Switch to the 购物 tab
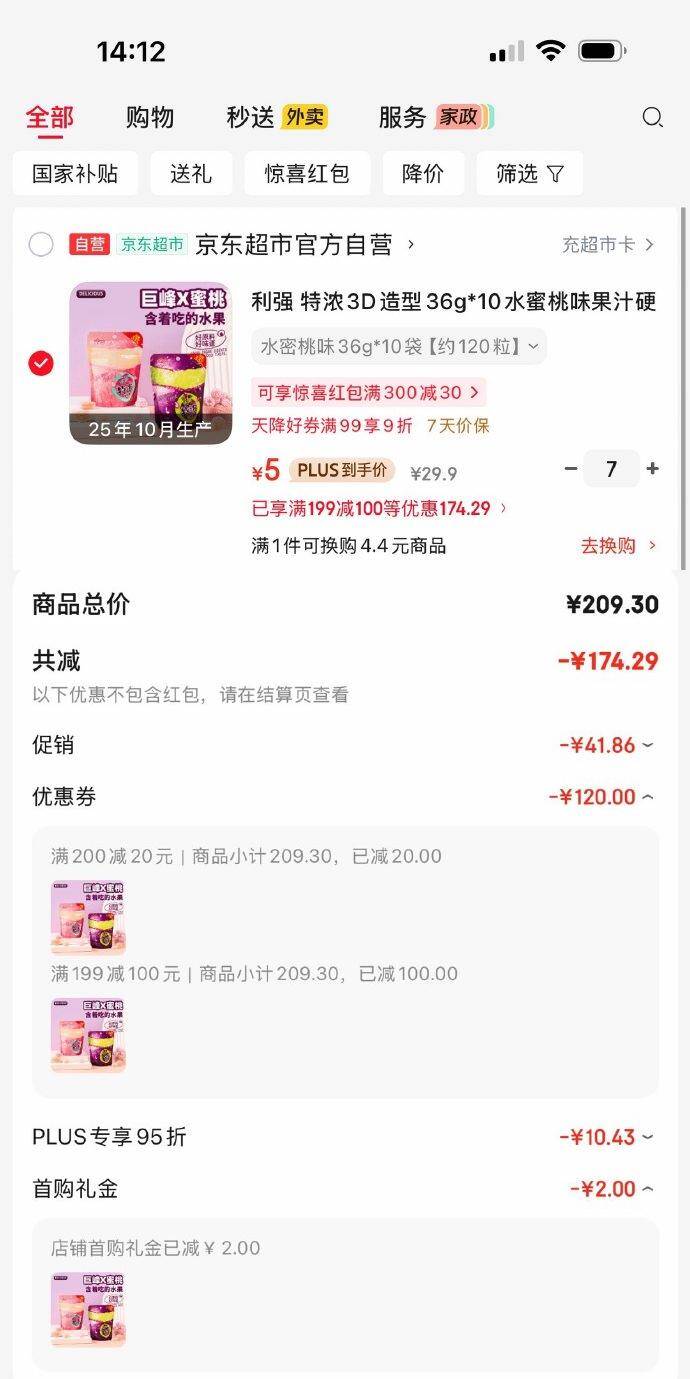Image resolution: width=690 pixels, height=1379 pixels. (x=150, y=118)
